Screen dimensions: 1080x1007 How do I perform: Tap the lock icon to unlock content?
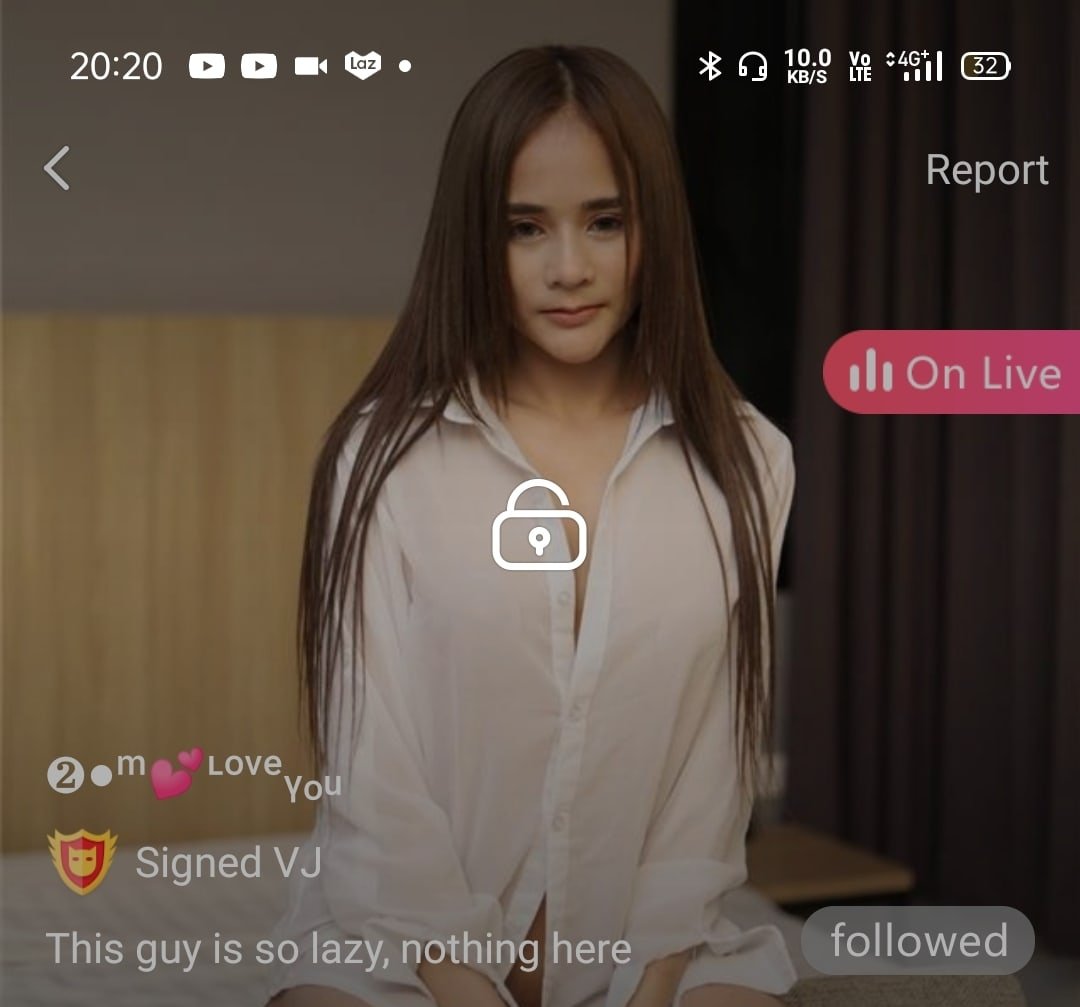539,526
